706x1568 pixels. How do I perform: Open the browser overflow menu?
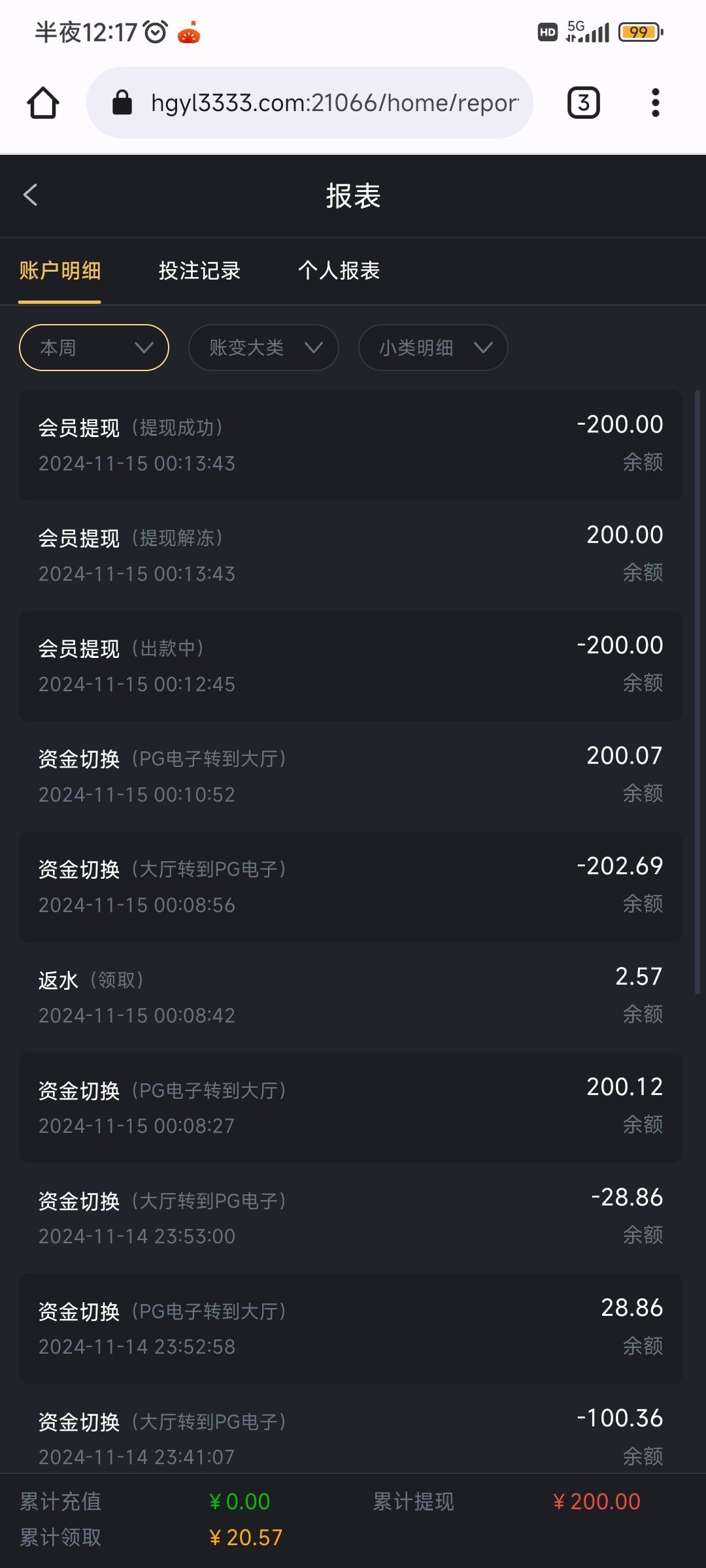point(656,103)
